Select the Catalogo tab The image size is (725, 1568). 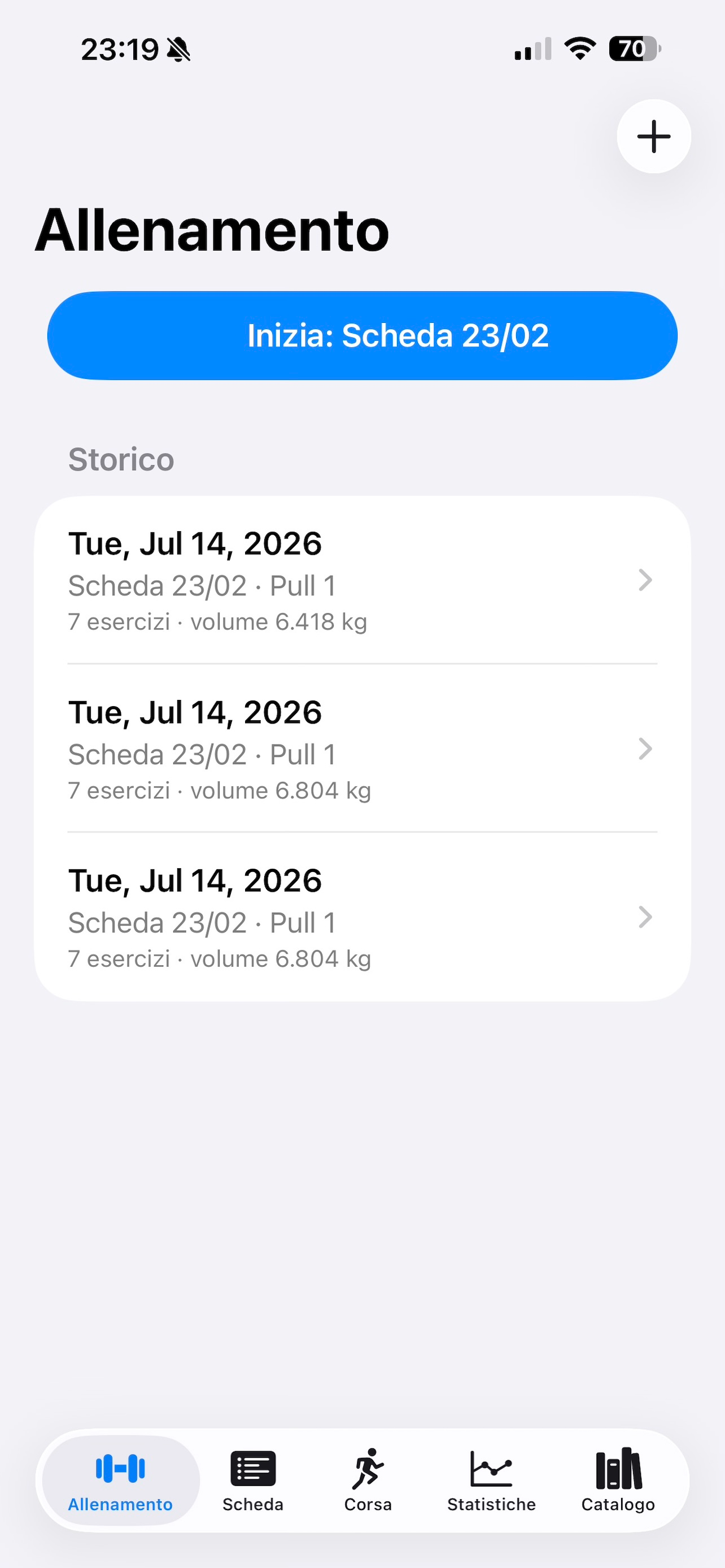tap(618, 1481)
